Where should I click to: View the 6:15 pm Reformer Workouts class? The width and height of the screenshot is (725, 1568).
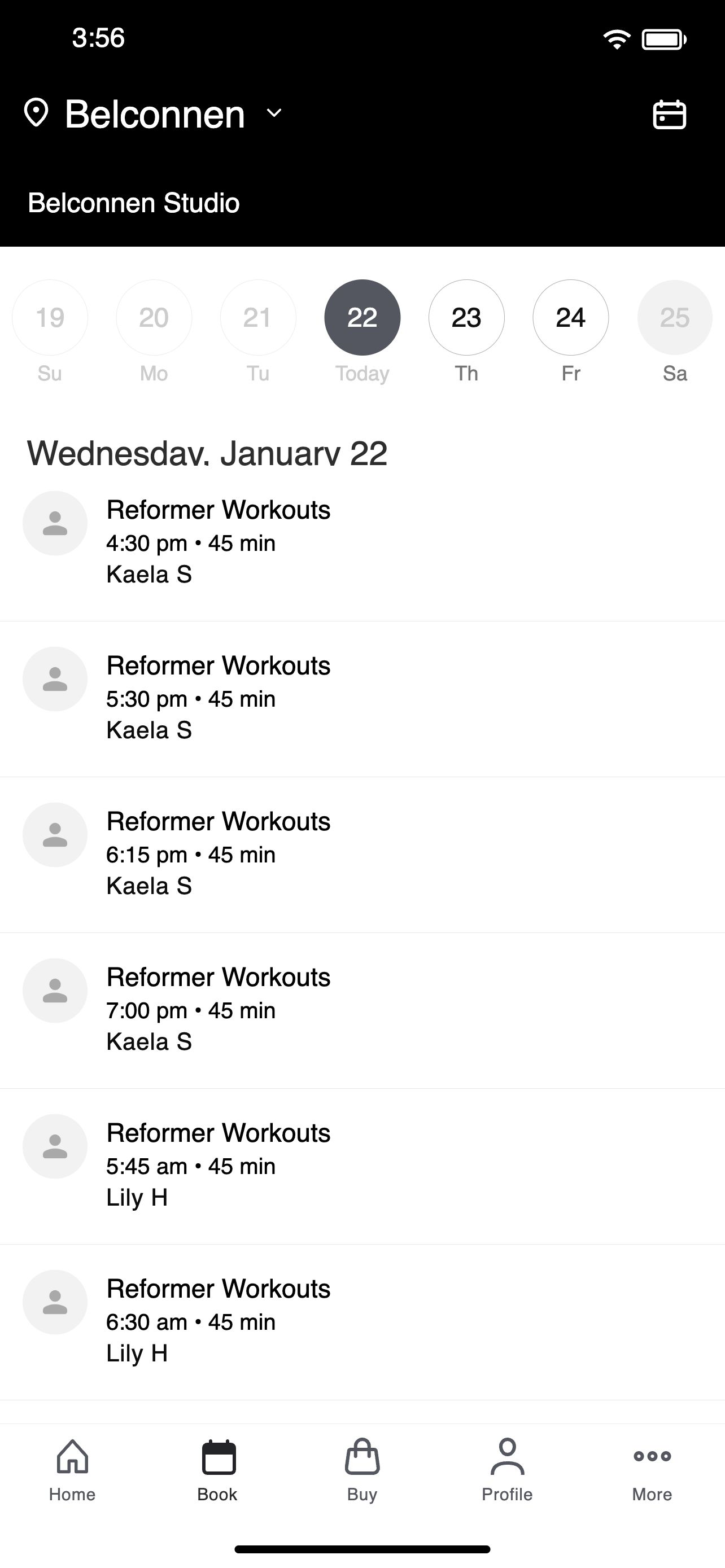(x=362, y=855)
